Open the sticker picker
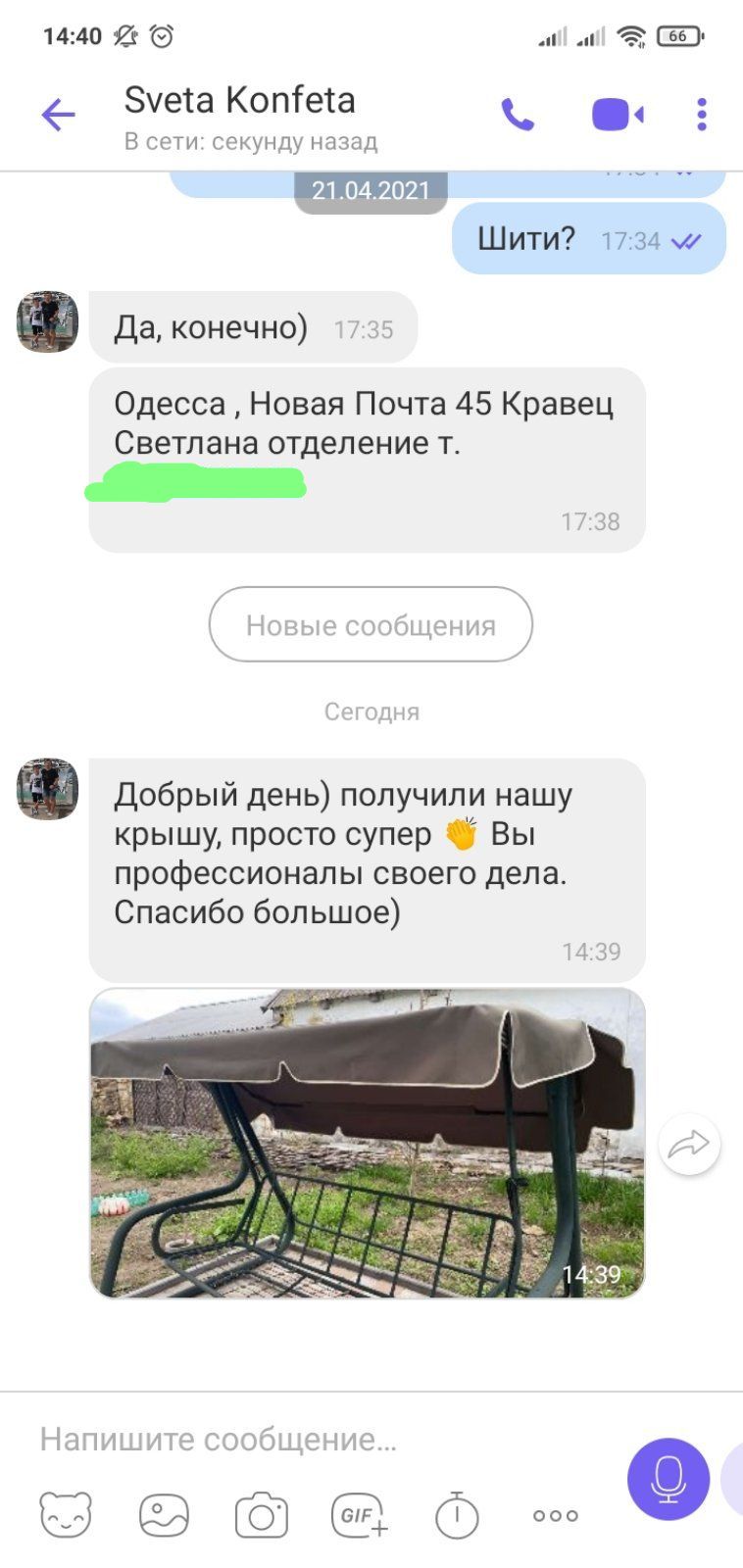 click(66, 1515)
